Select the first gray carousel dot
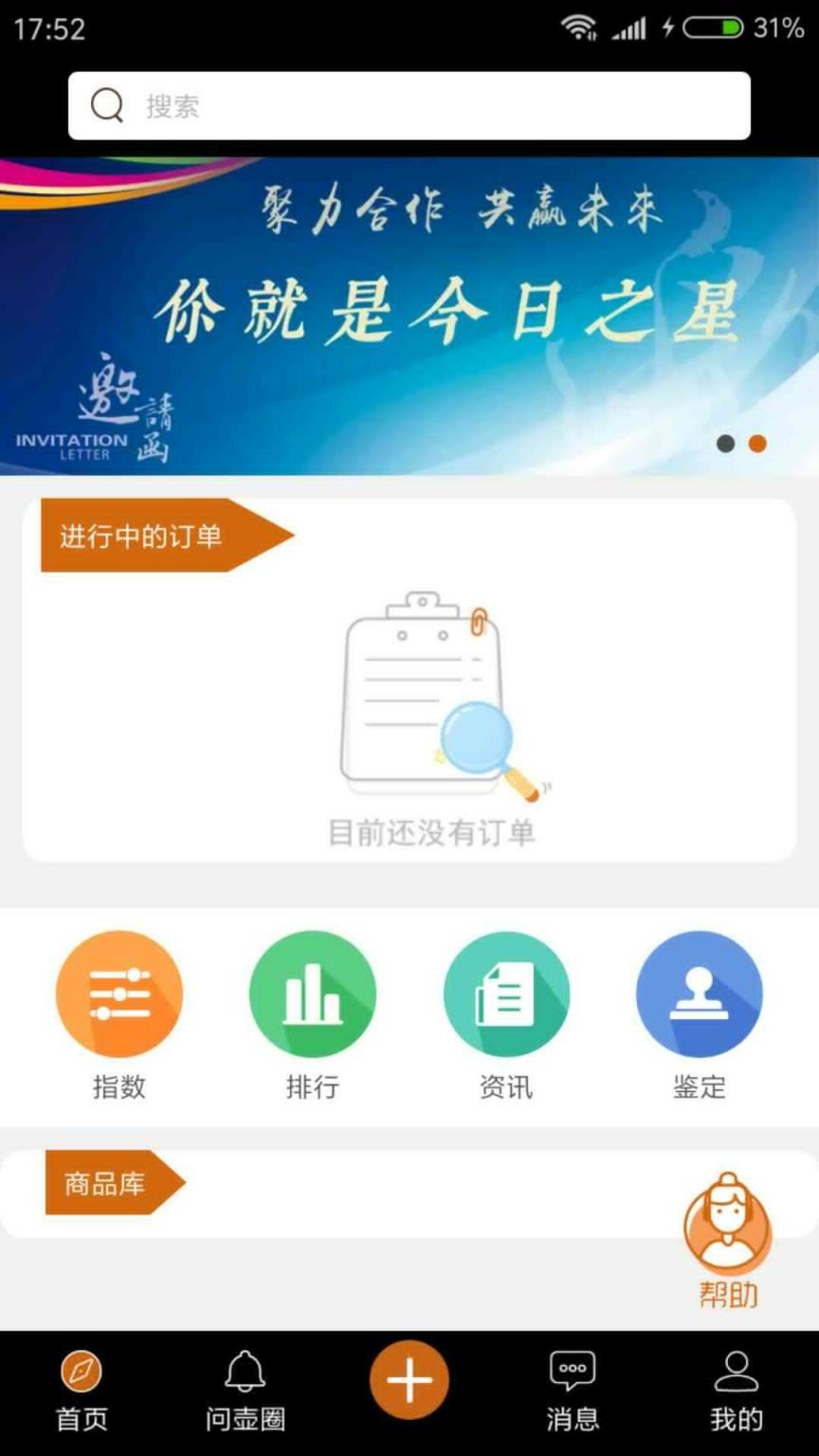The width and height of the screenshot is (819, 1456). click(727, 443)
